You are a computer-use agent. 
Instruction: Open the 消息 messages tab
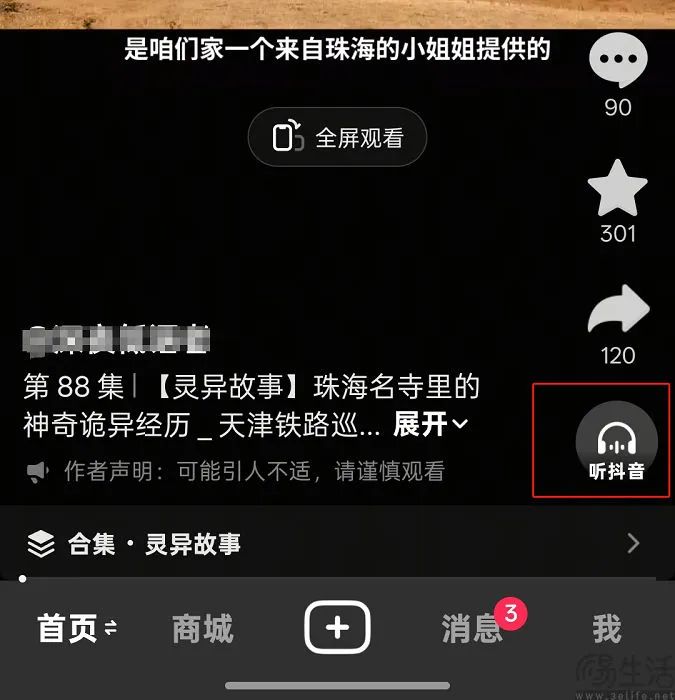coord(472,629)
